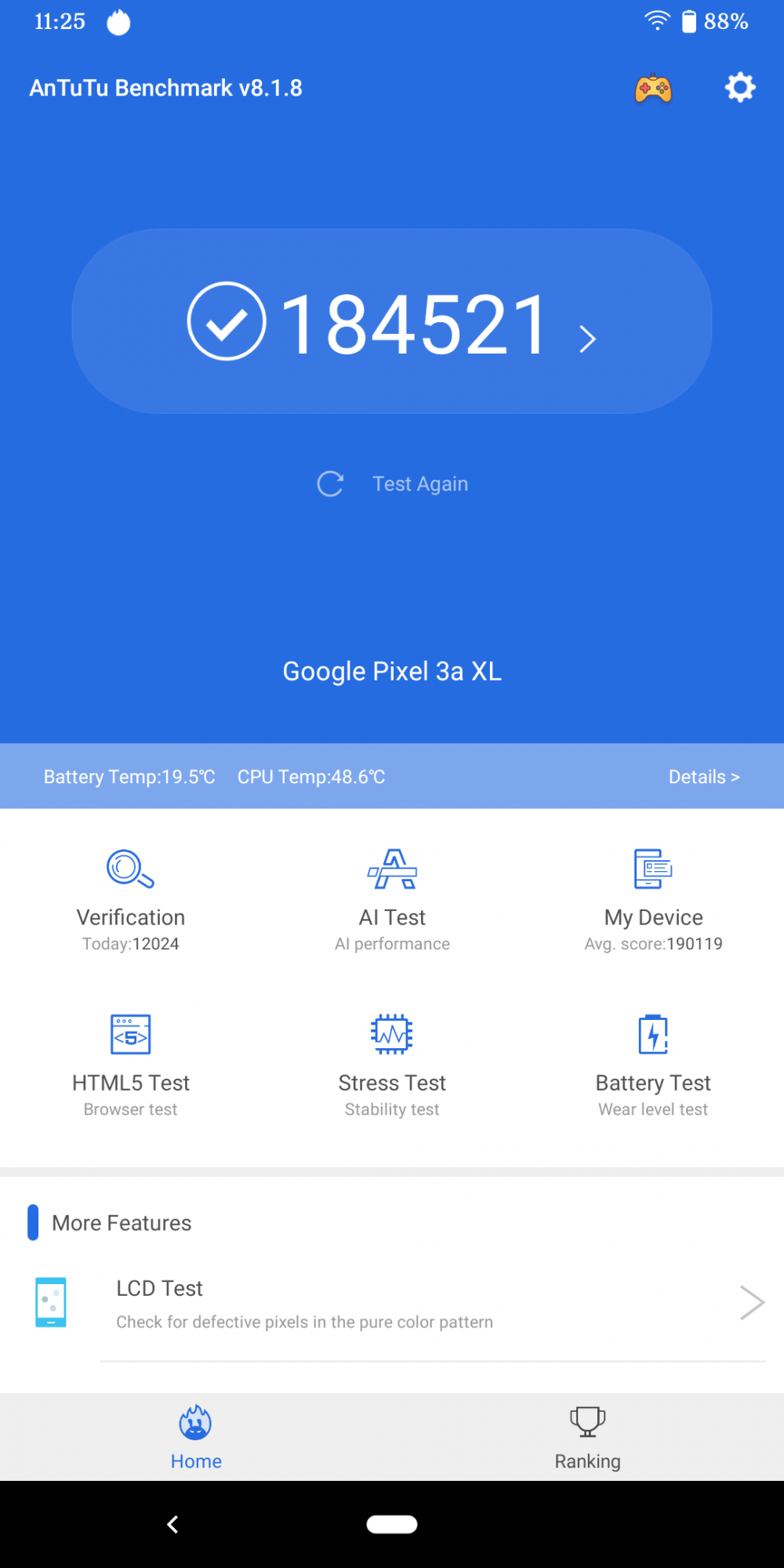Start the Stress Test
Viewport: 784px width, 1568px height.
tap(392, 1065)
